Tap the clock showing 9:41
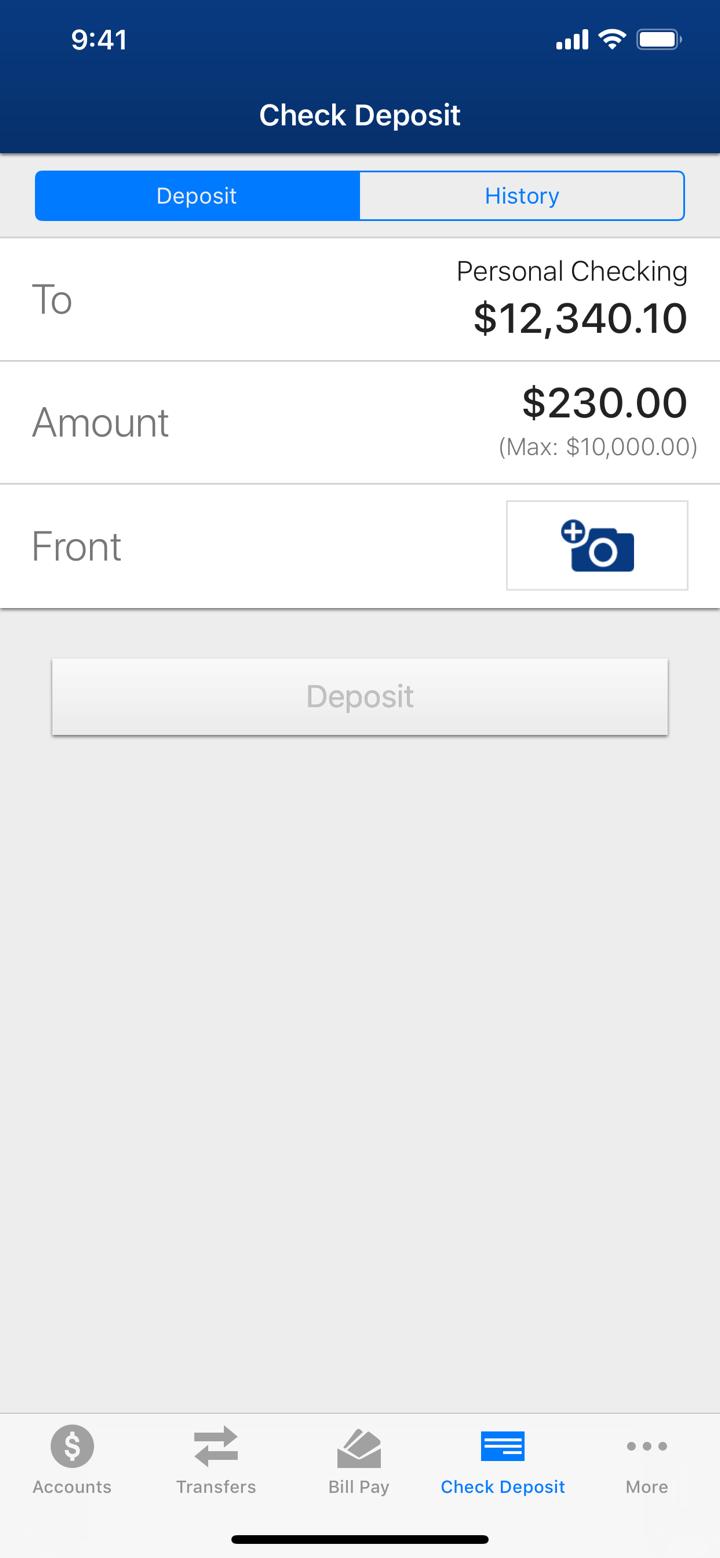The width and height of the screenshot is (720, 1558). pyautogui.click(x=100, y=40)
